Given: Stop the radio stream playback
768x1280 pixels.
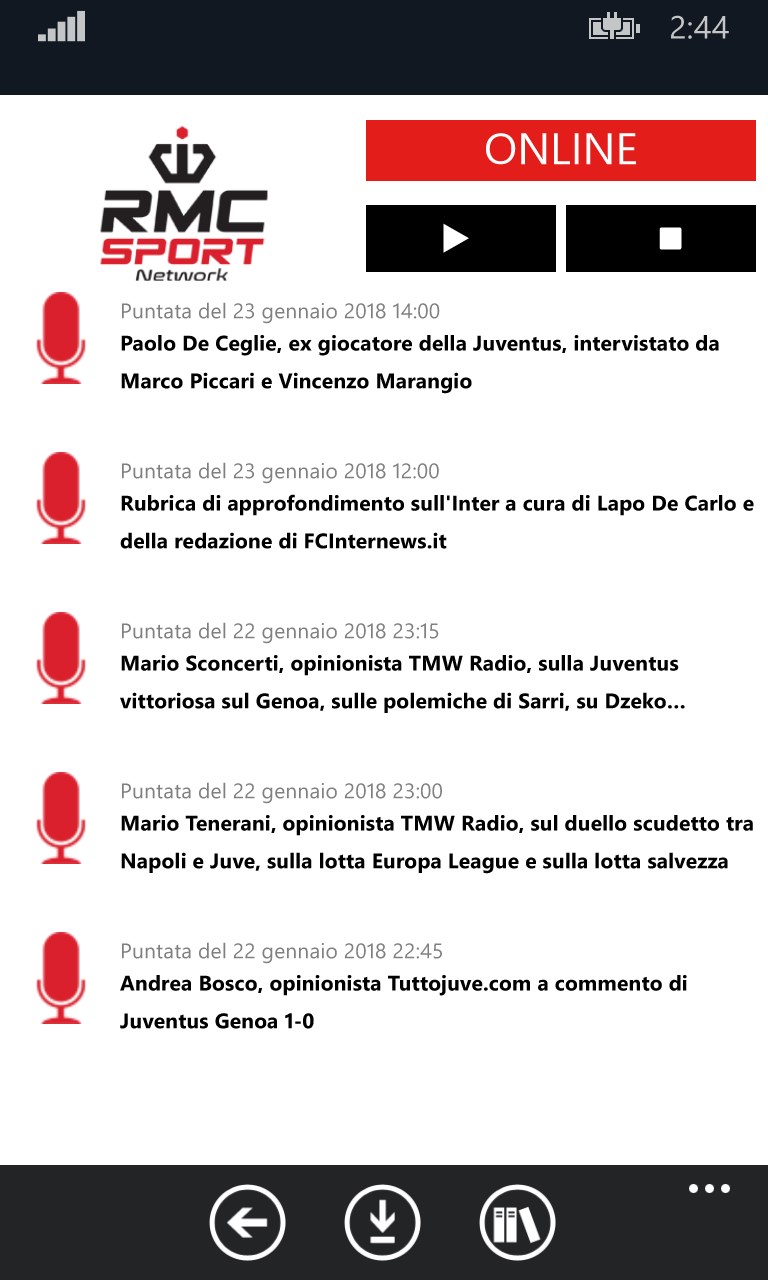Looking at the screenshot, I should click(660, 238).
